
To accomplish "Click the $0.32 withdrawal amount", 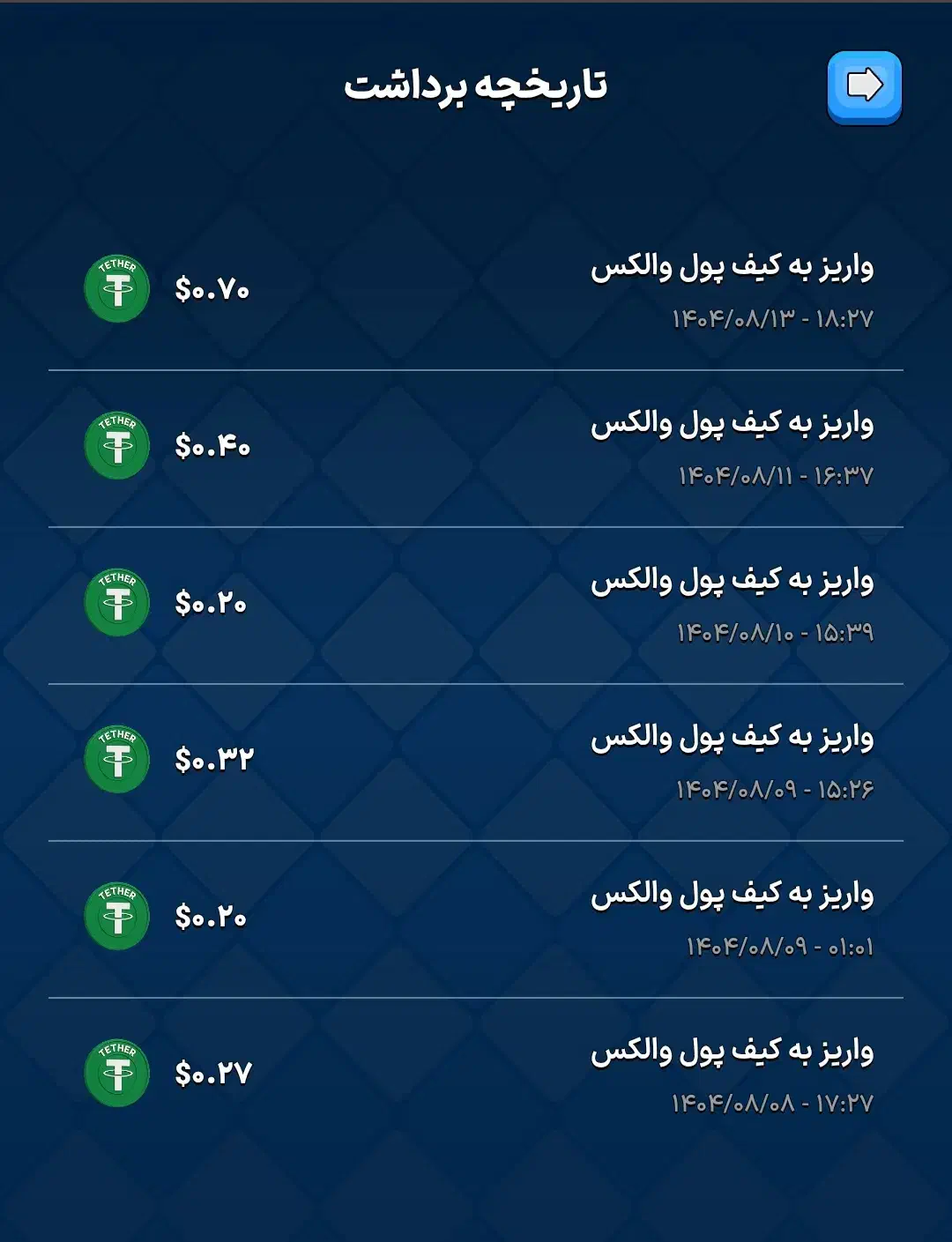I will (212, 759).
